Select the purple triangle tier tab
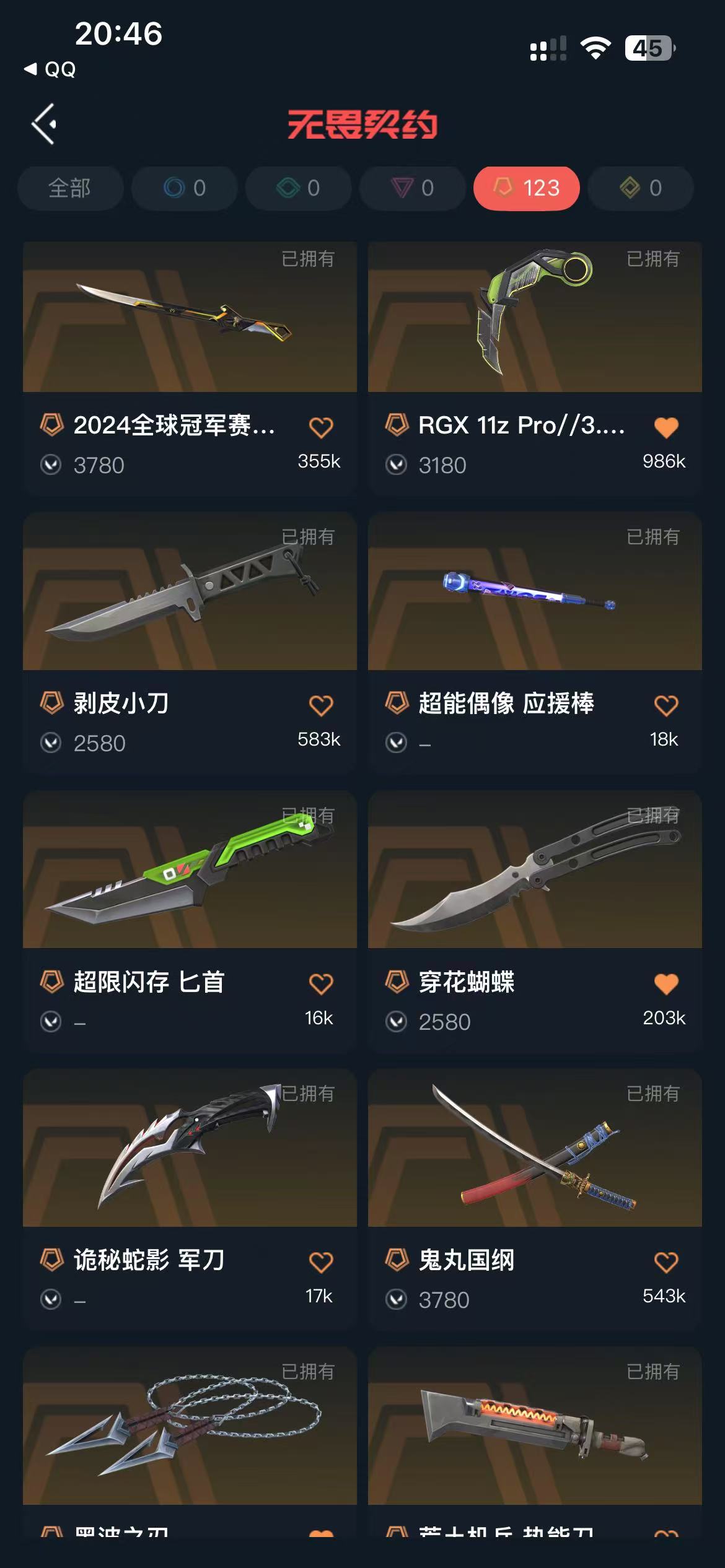The width and height of the screenshot is (725, 1568). pos(413,188)
